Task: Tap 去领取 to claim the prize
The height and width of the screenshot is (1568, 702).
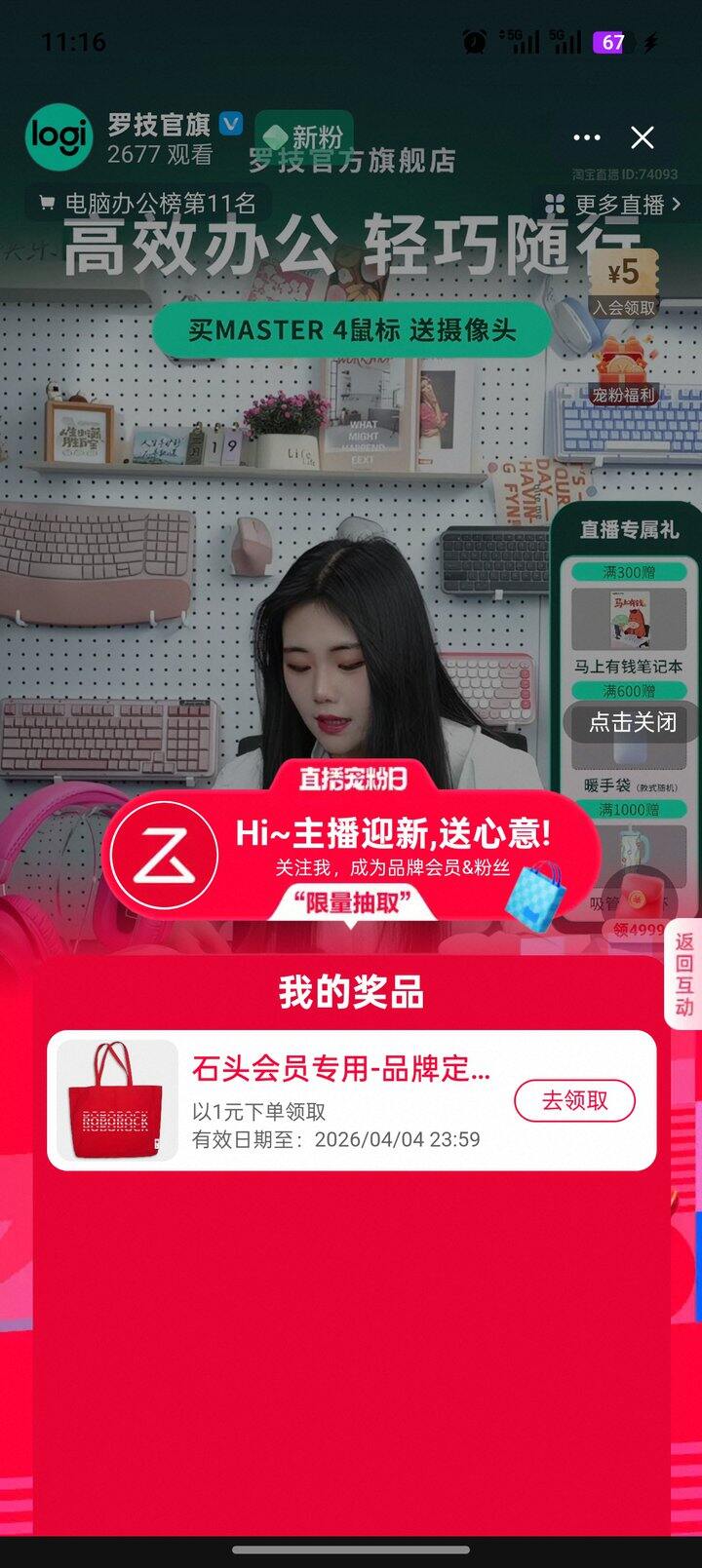Action: [x=574, y=1100]
